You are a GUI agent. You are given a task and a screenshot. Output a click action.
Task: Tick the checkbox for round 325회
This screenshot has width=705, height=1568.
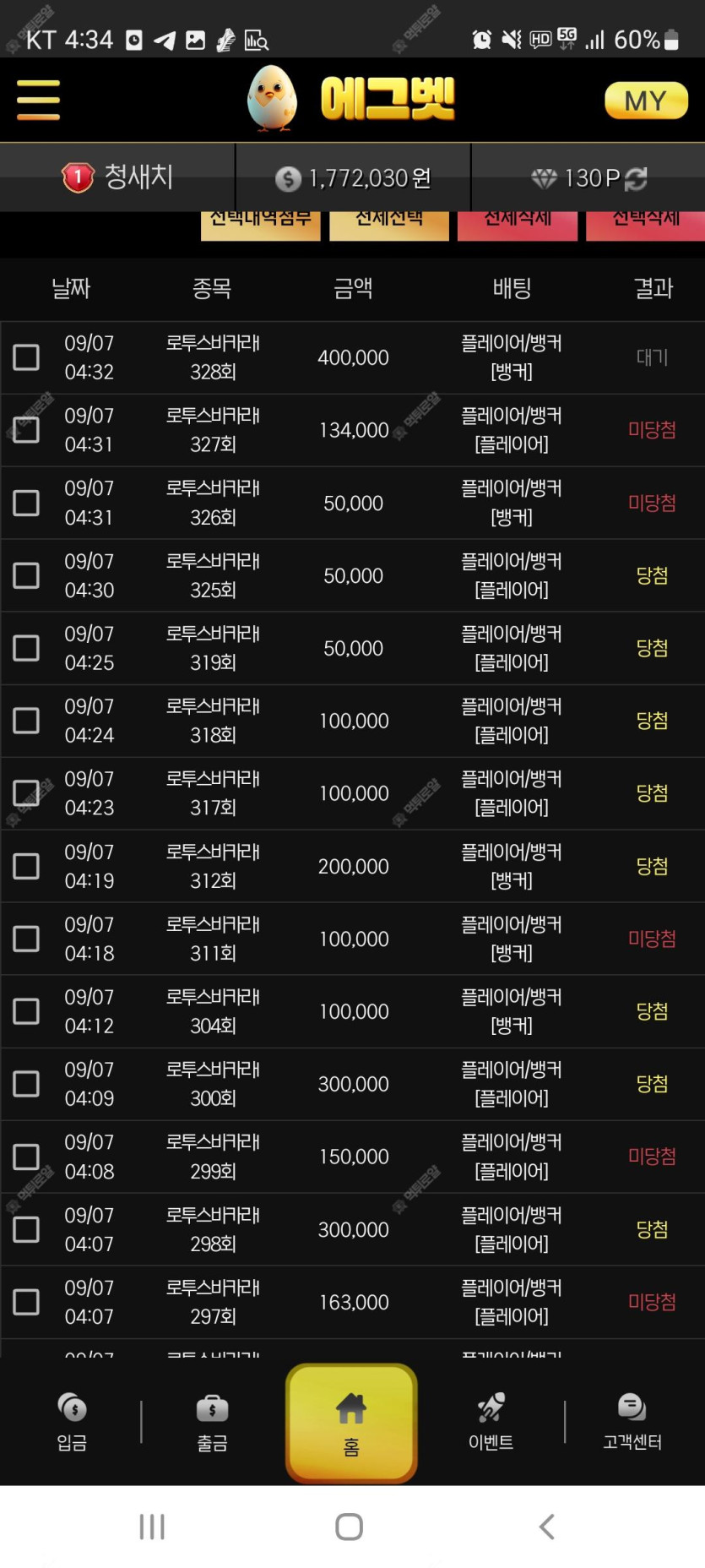pyautogui.click(x=26, y=575)
